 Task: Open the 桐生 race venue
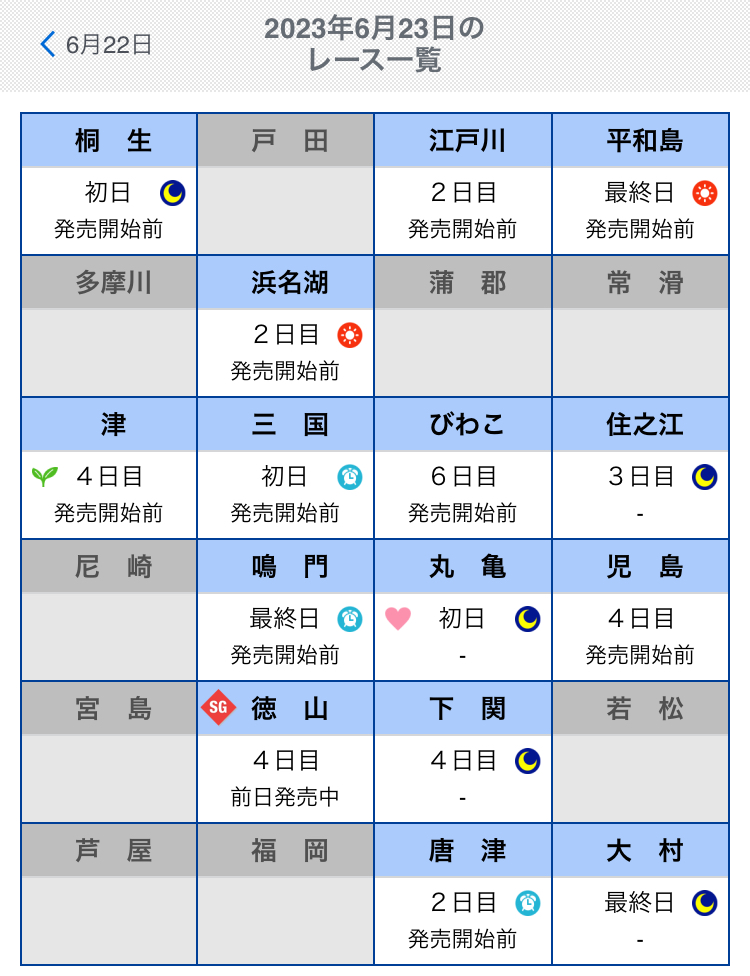coord(109,184)
